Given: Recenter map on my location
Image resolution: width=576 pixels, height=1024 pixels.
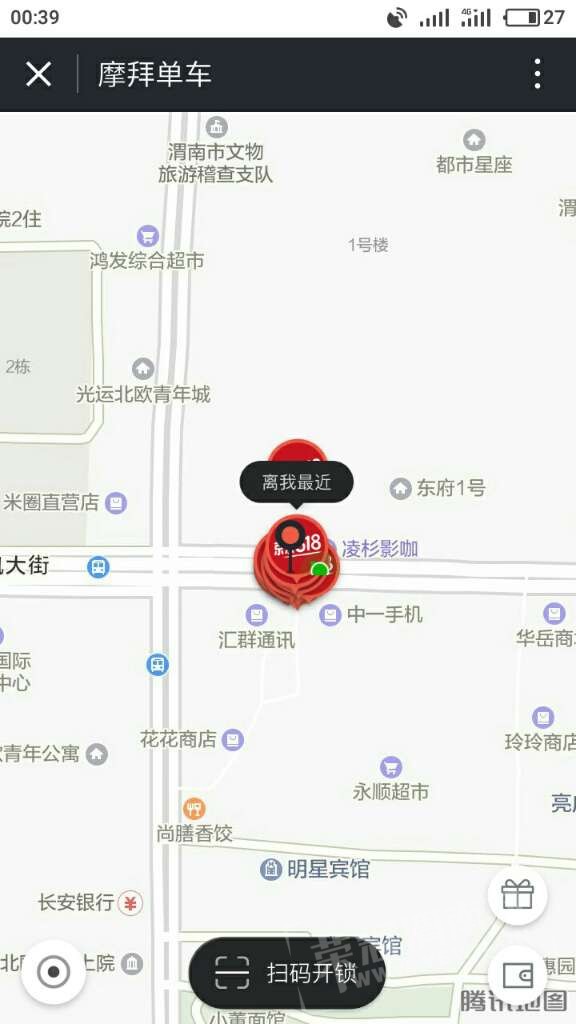Looking at the screenshot, I should pos(54,972).
